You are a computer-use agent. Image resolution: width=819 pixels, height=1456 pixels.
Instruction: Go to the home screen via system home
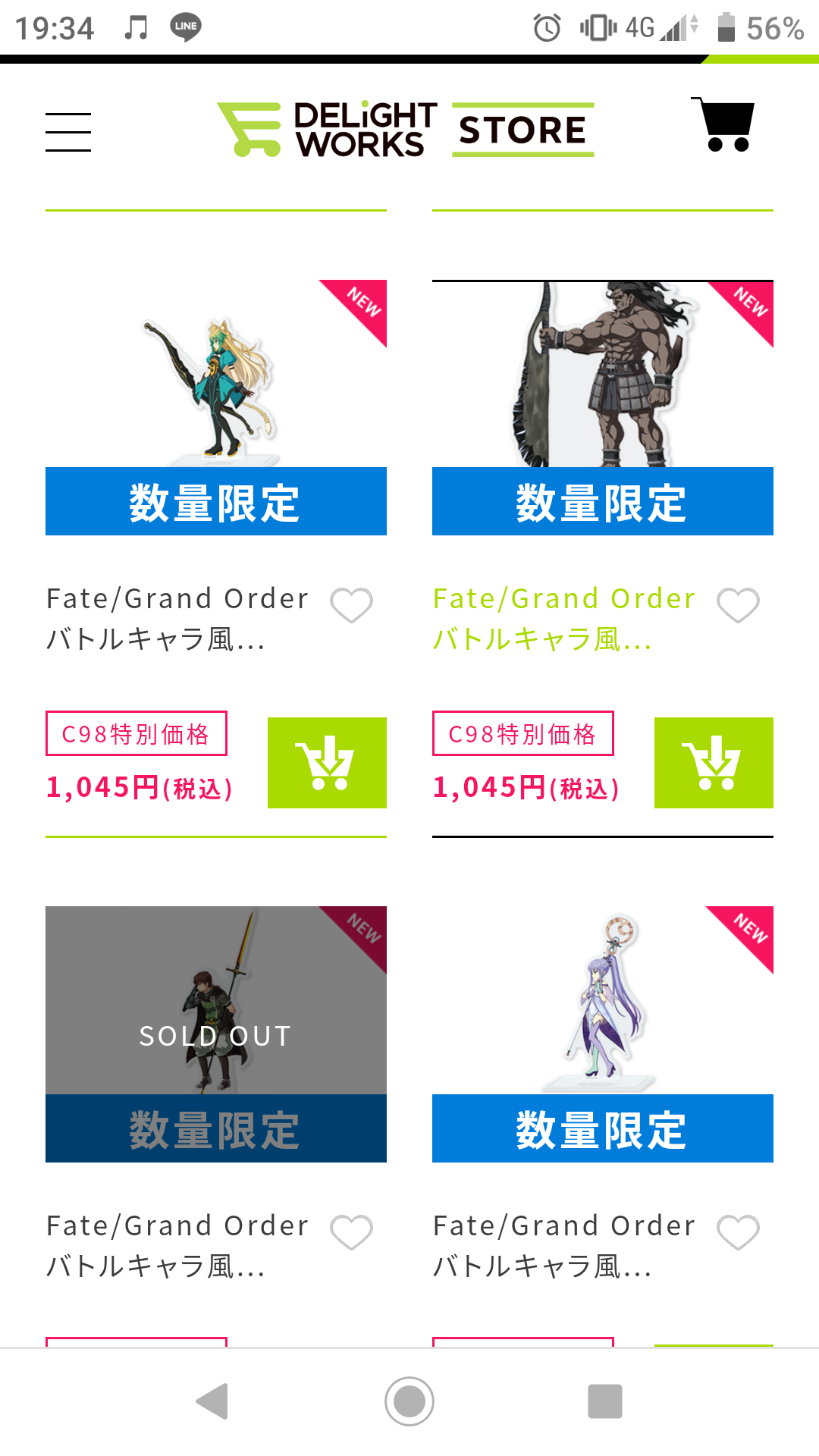pos(409,1401)
